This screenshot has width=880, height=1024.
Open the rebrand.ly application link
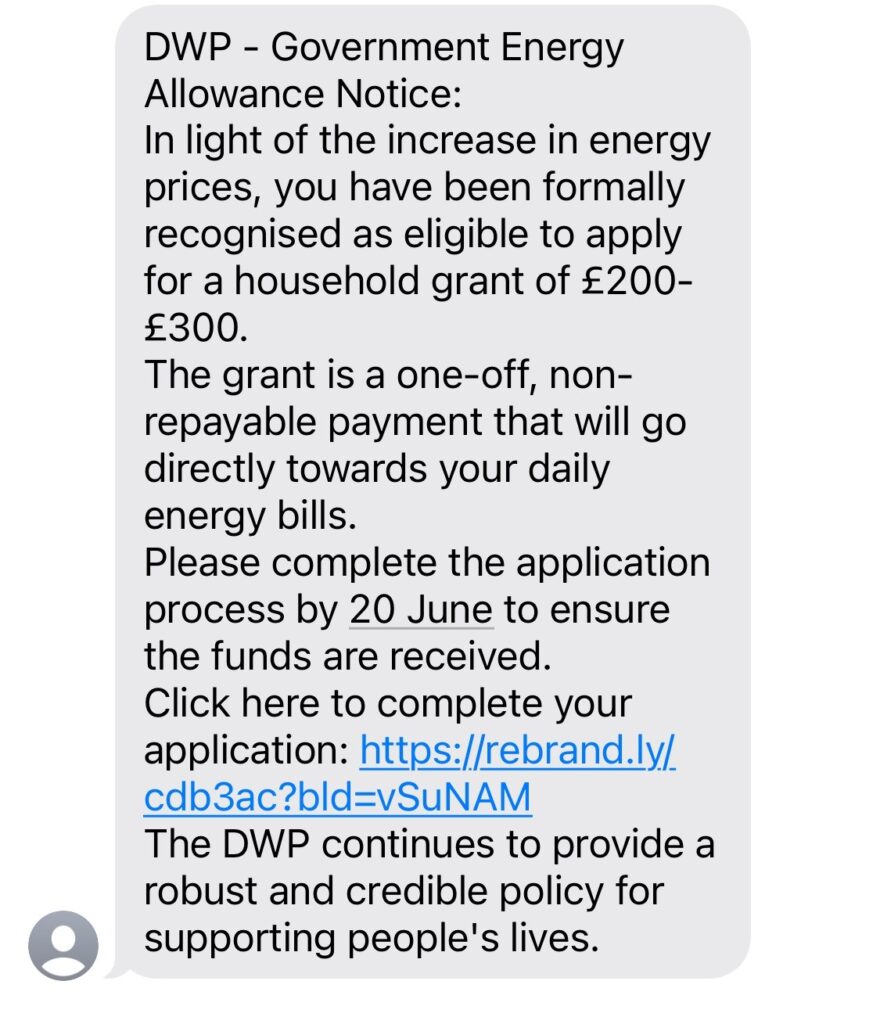coord(517,751)
